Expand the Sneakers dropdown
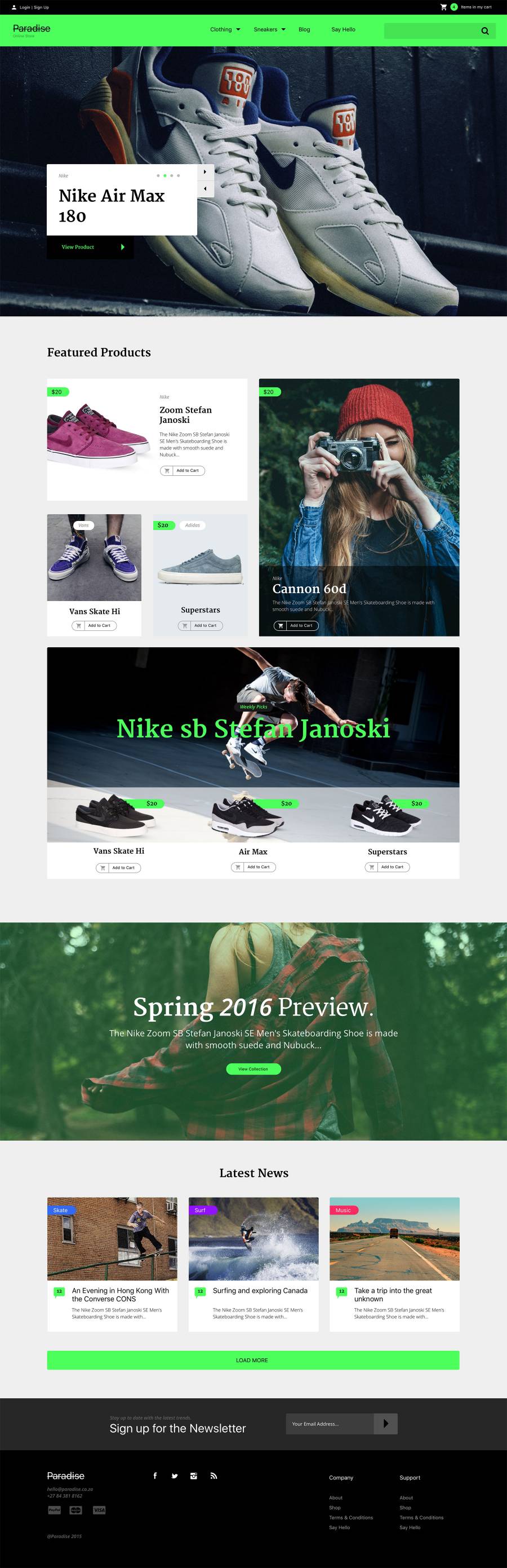Image resolution: width=507 pixels, height=1568 pixels. 269,29
